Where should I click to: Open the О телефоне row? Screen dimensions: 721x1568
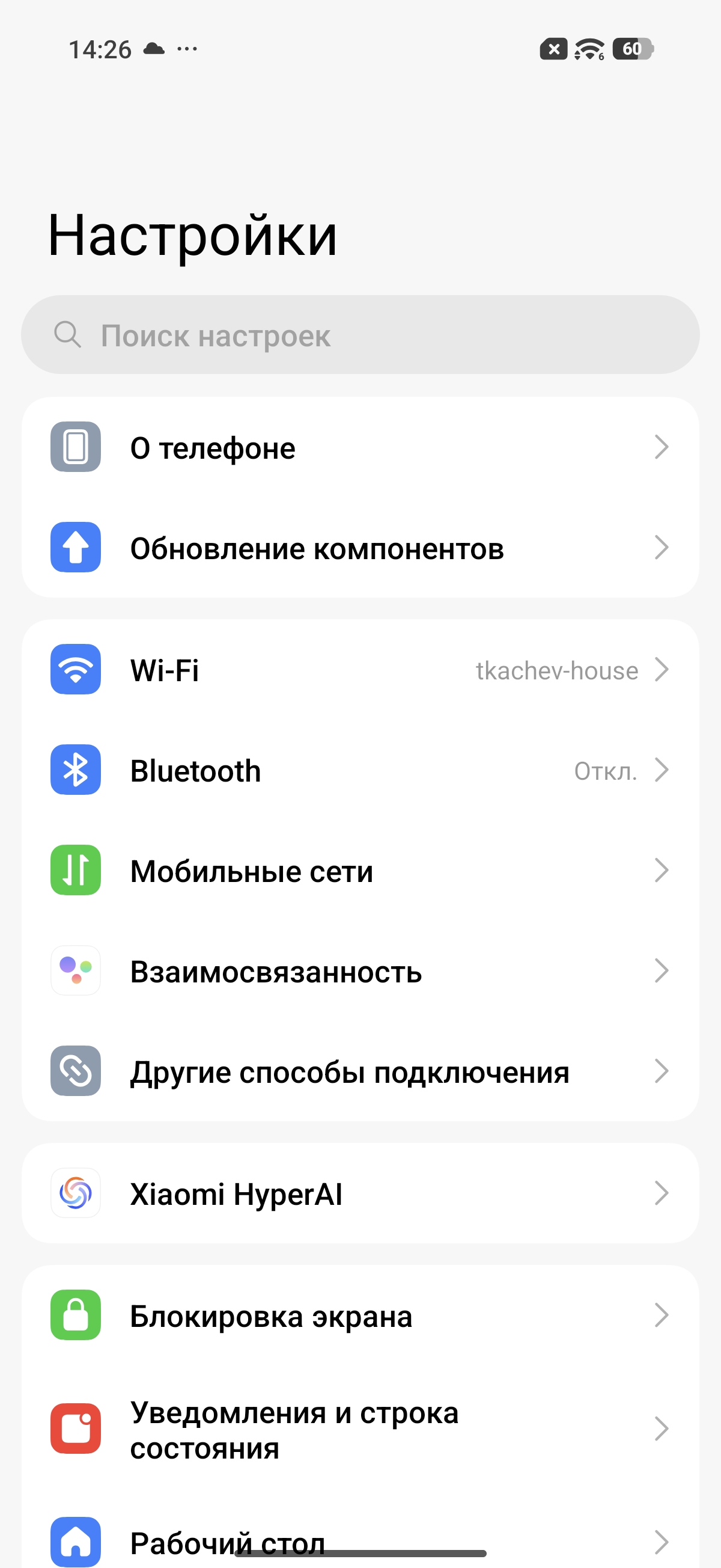point(360,447)
